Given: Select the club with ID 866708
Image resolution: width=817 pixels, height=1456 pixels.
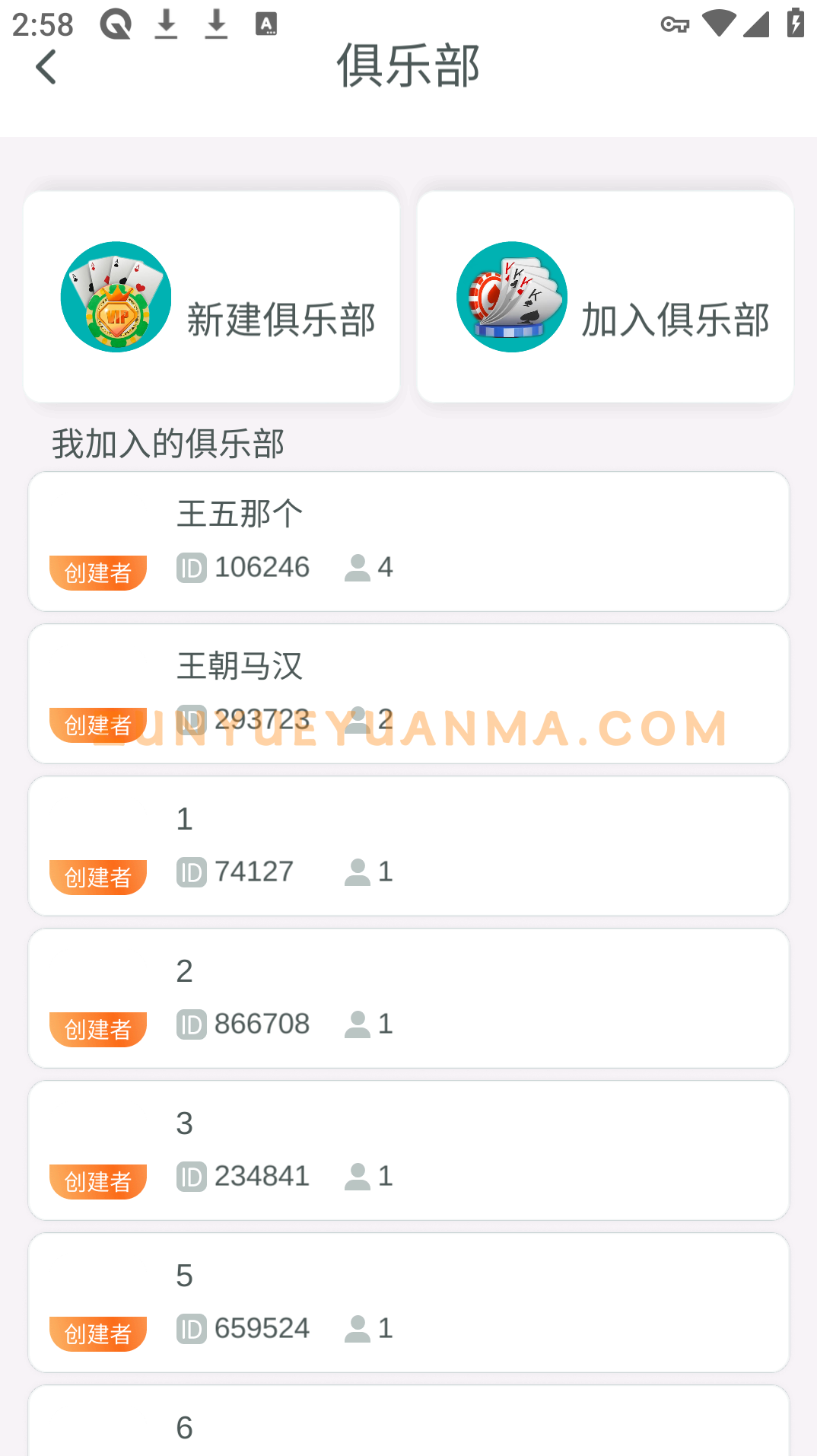Looking at the screenshot, I should [x=408, y=998].
